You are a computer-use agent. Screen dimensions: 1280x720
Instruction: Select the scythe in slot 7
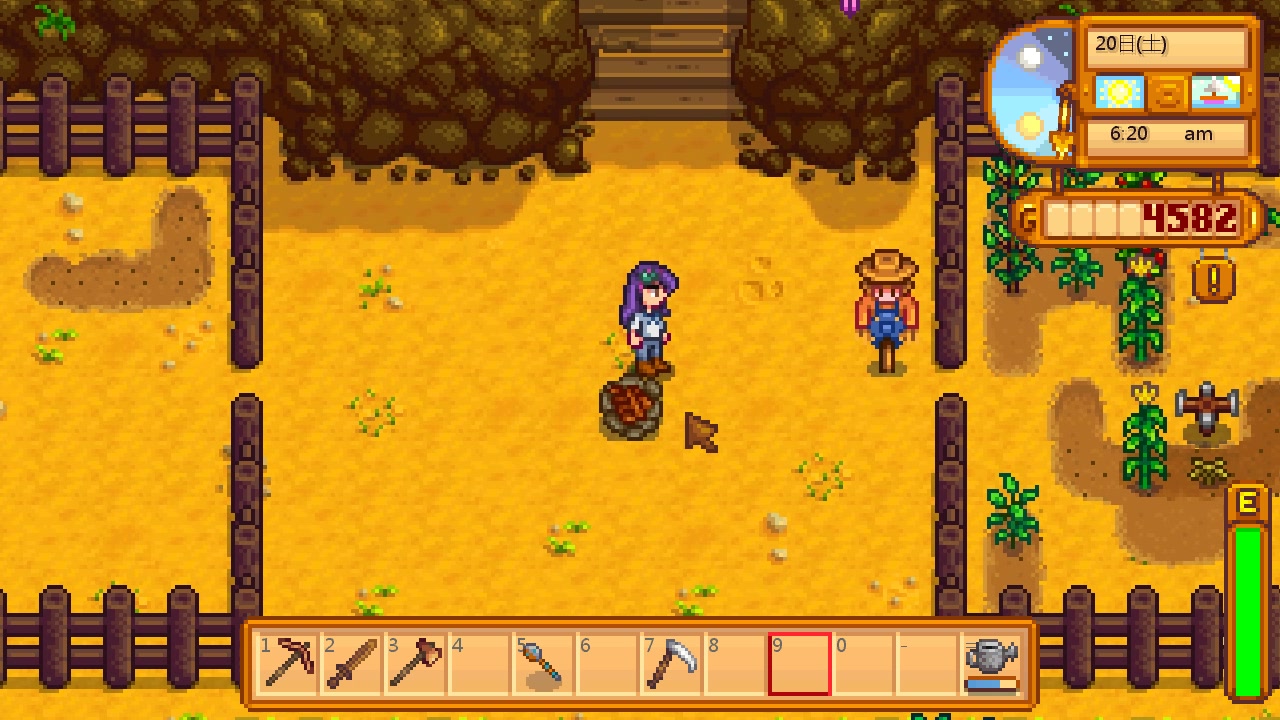coord(671,663)
